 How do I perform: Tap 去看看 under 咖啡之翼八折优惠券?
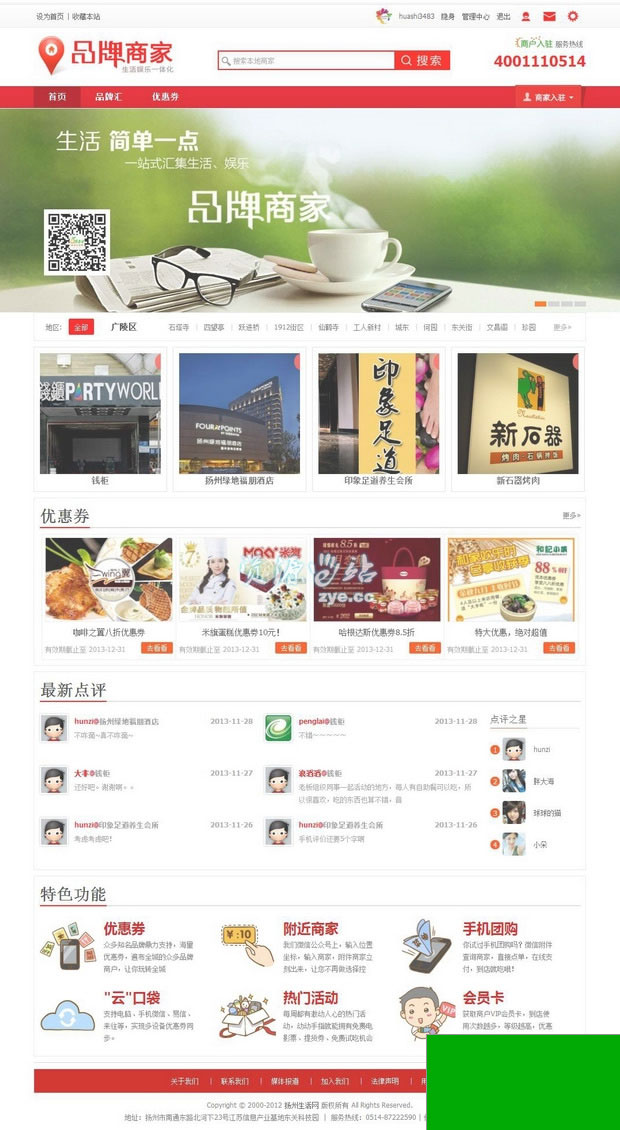tap(156, 648)
